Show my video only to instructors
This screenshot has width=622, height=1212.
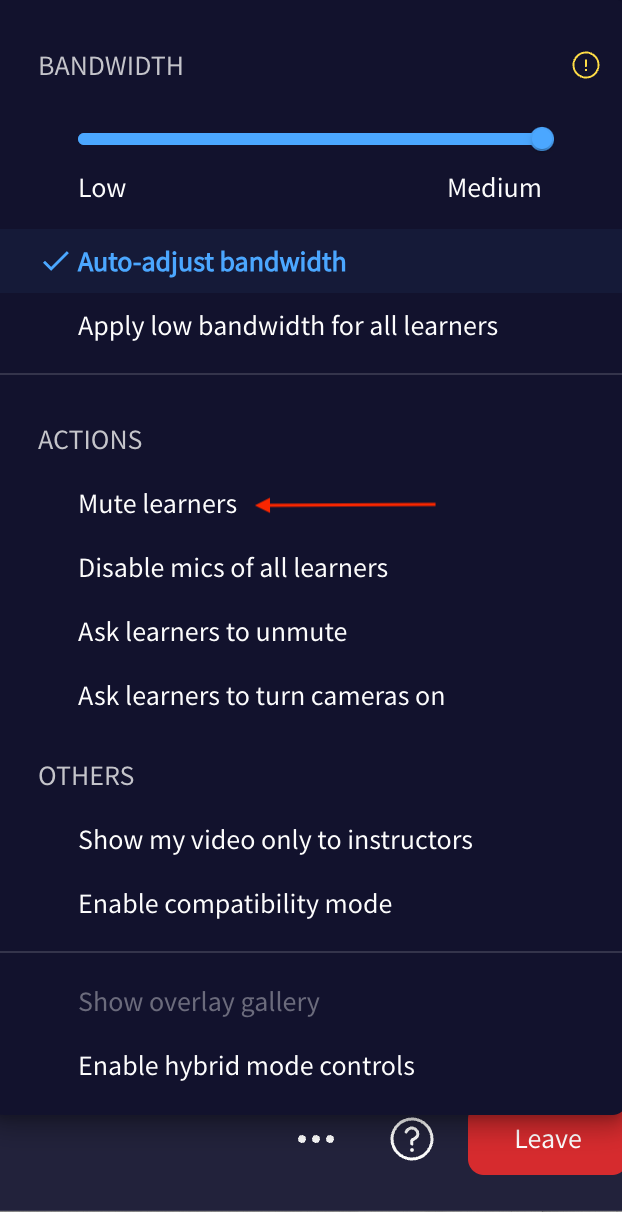point(275,840)
